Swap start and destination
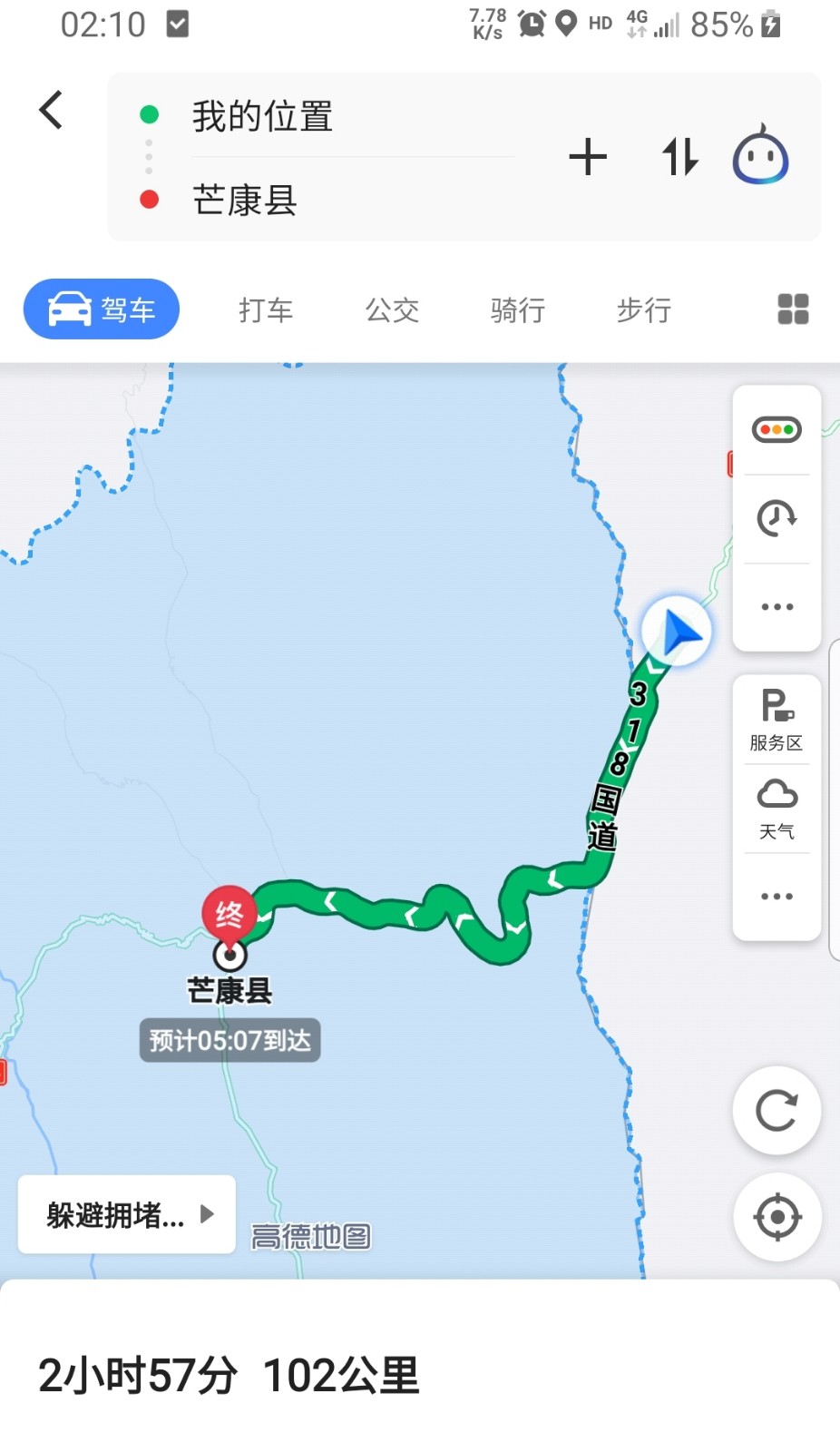This screenshot has width=840, height=1452. (x=679, y=157)
